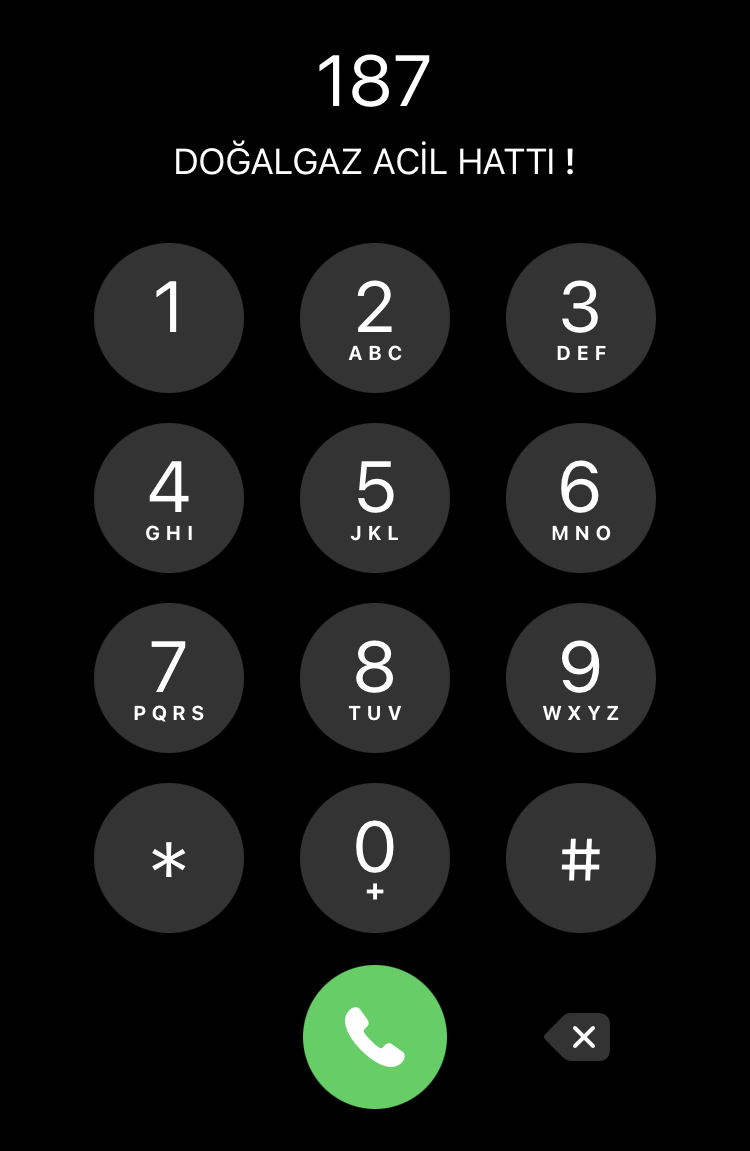This screenshot has height=1151, width=750.
Task: Tap the asterisk key
Action: [x=169, y=858]
